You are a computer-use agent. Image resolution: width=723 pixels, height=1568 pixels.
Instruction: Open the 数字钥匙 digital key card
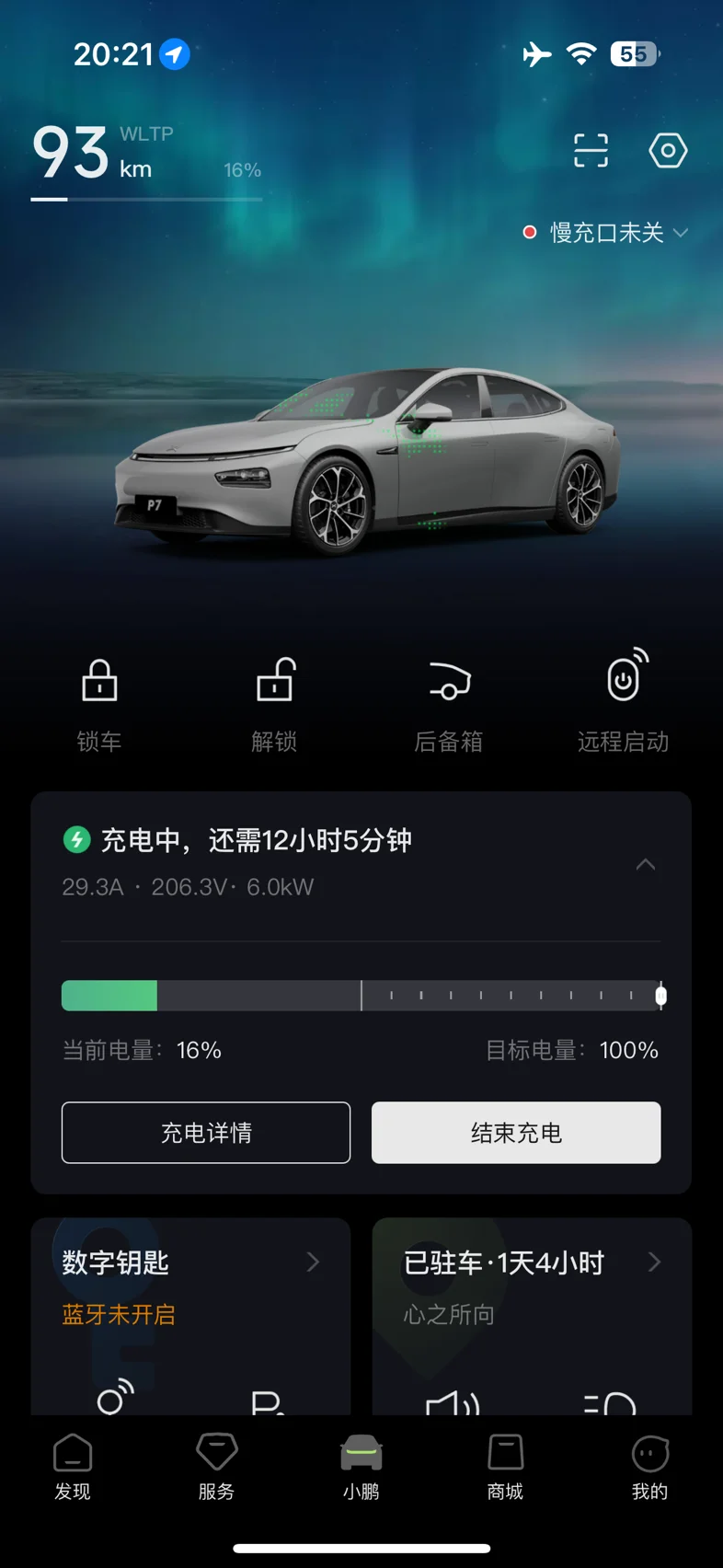190,1316
